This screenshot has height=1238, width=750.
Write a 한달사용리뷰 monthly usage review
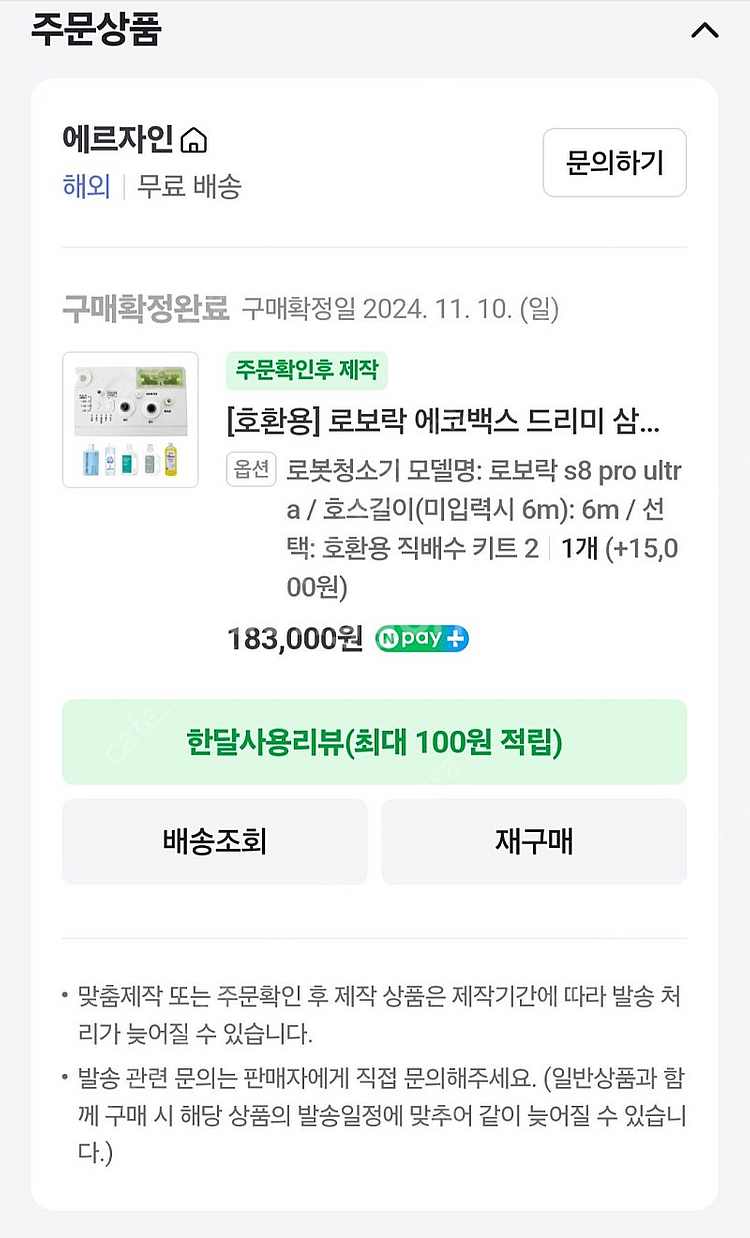tap(374, 742)
